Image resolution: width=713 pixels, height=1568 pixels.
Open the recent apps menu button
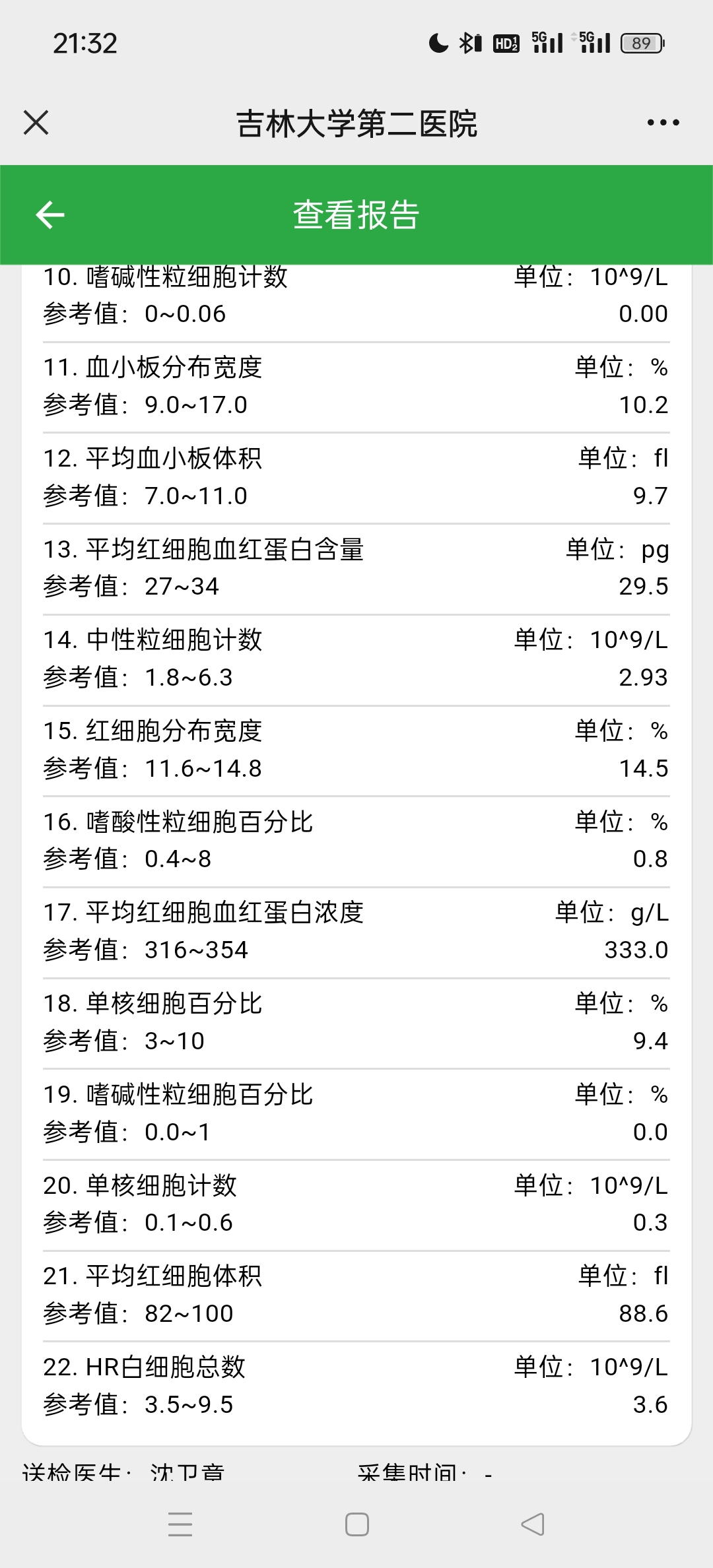pos(180,1524)
